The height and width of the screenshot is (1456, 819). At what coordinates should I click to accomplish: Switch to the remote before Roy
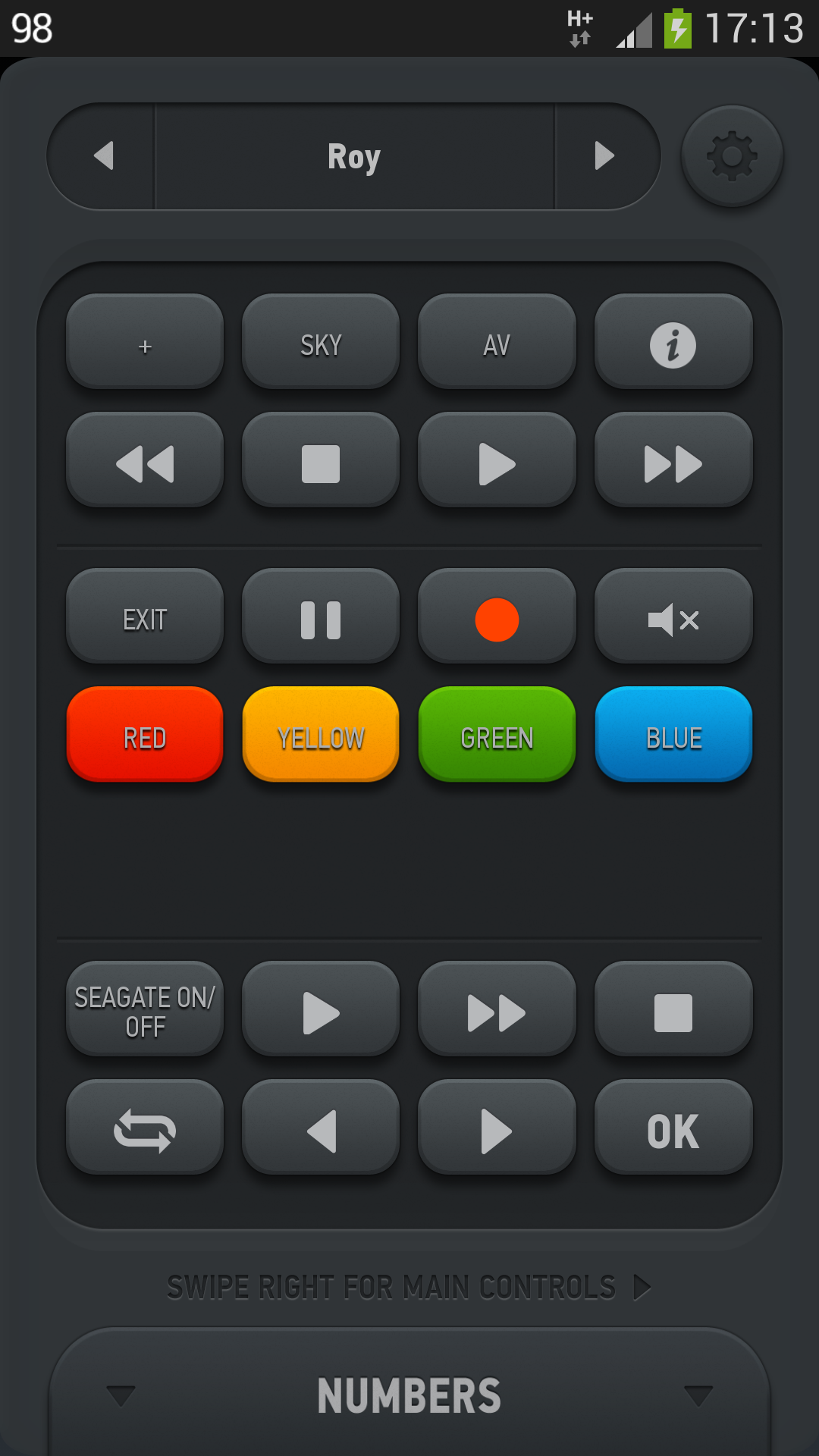(103, 156)
